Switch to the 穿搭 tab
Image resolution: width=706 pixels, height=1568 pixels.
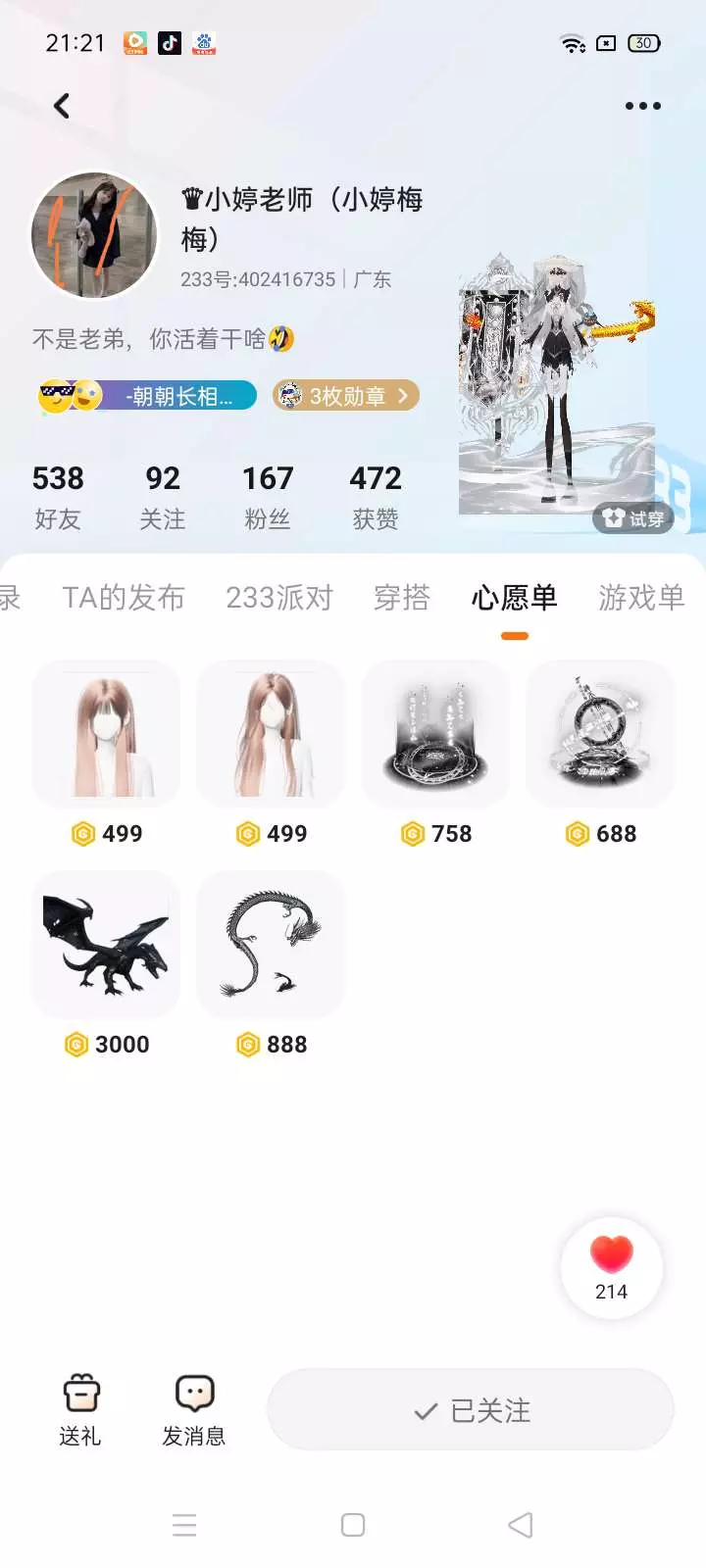(402, 597)
